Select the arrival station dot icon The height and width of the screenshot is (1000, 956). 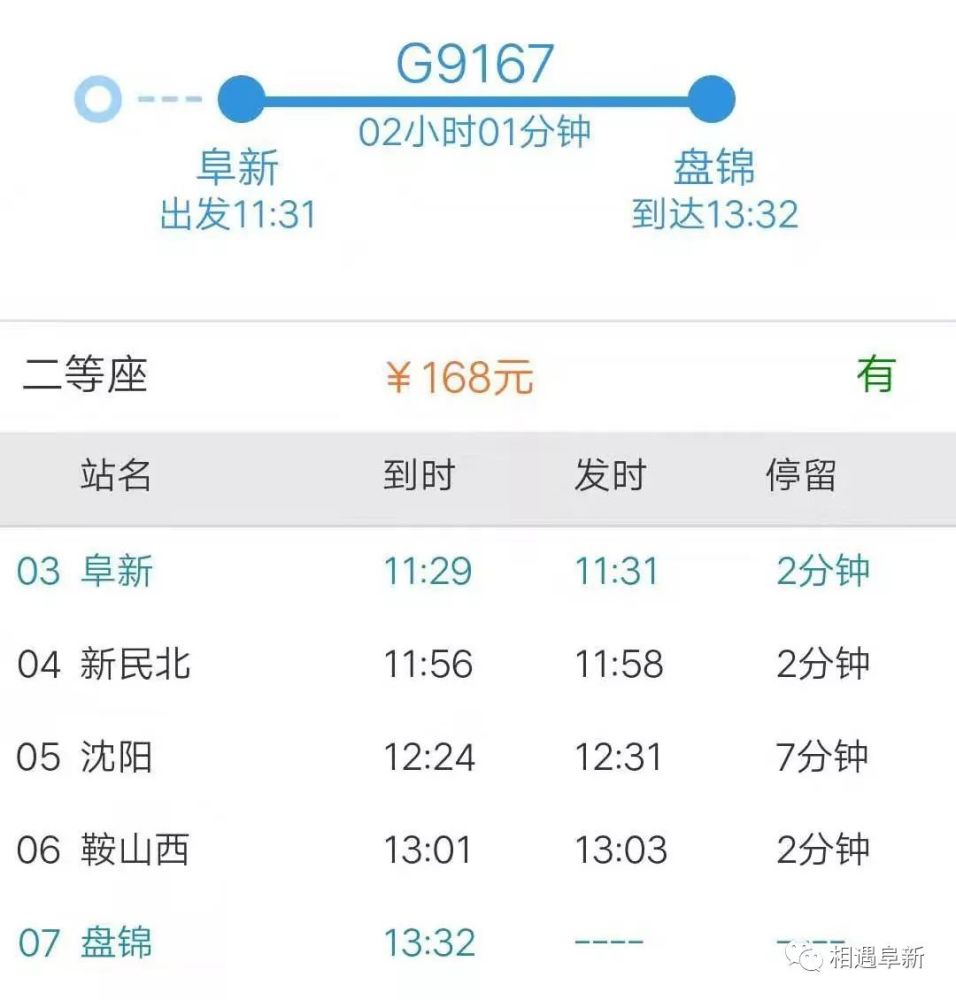click(710, 99)
